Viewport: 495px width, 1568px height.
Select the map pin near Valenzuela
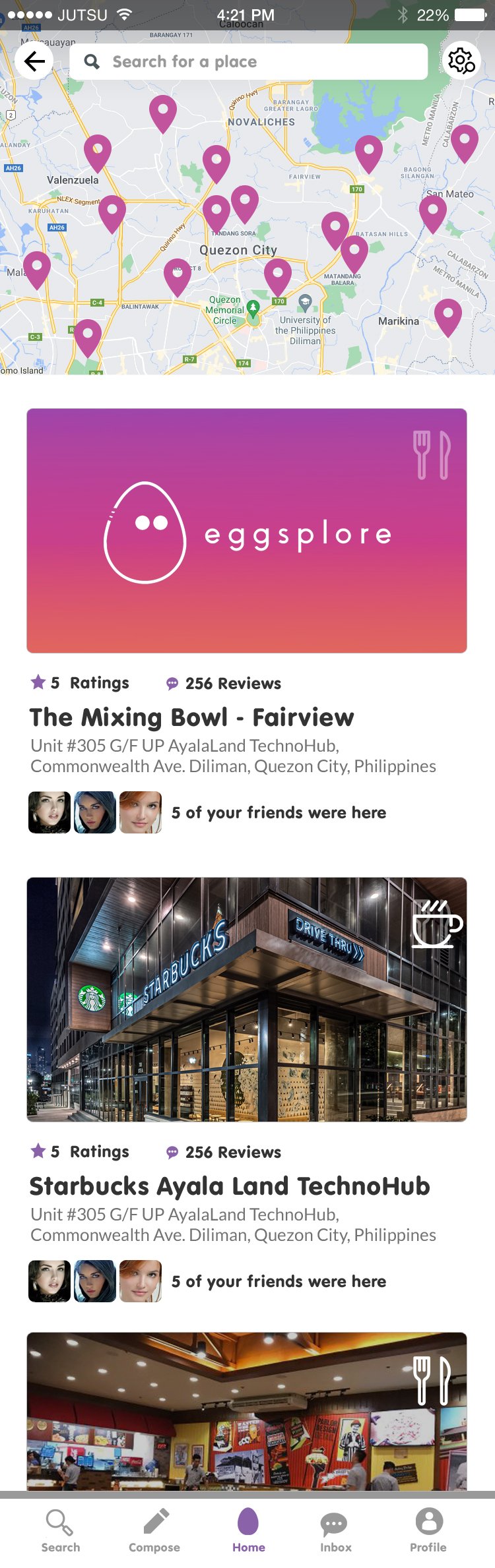point(98,152)
